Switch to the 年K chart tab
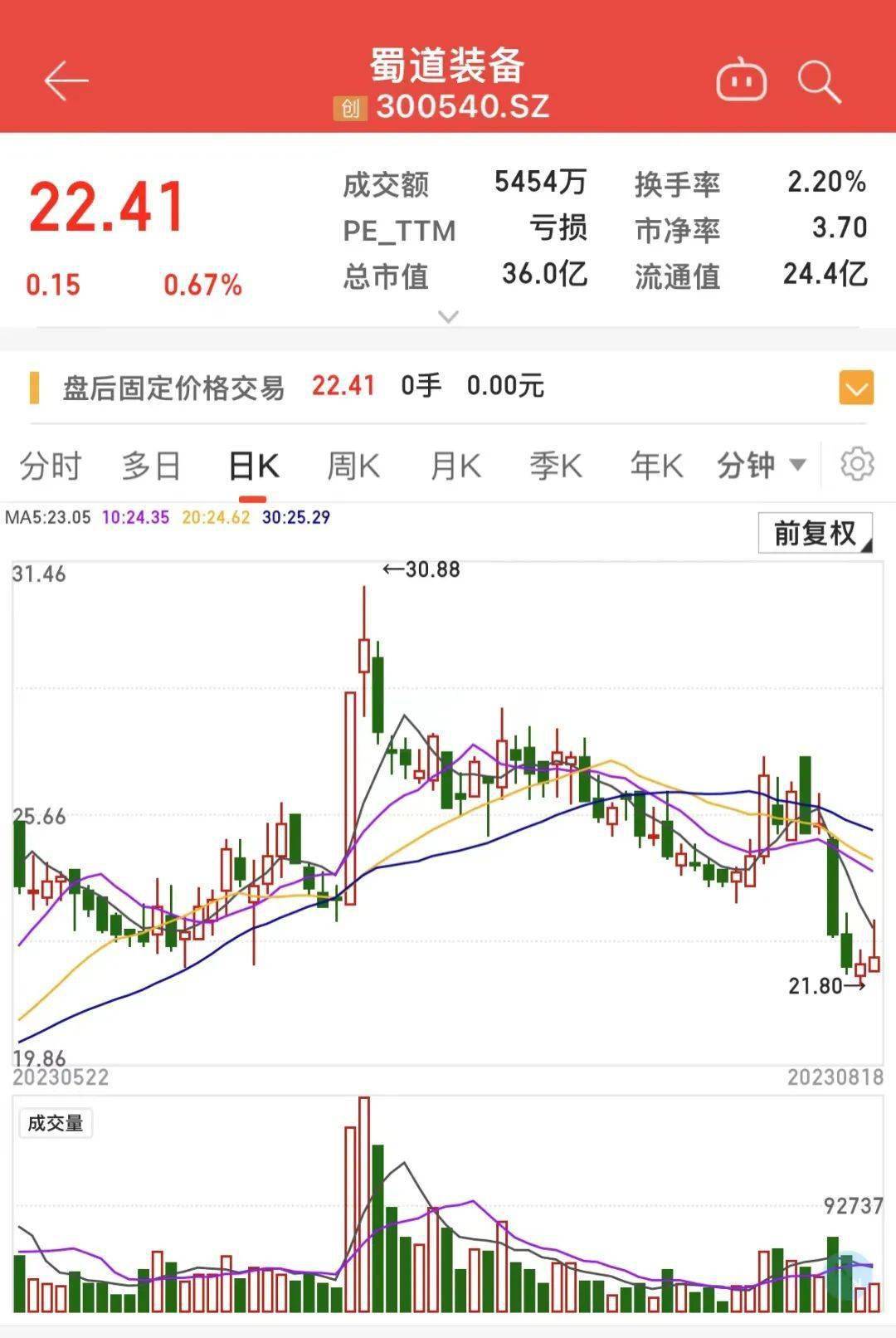Screen dimensions: 896x1338 [656, 466]
